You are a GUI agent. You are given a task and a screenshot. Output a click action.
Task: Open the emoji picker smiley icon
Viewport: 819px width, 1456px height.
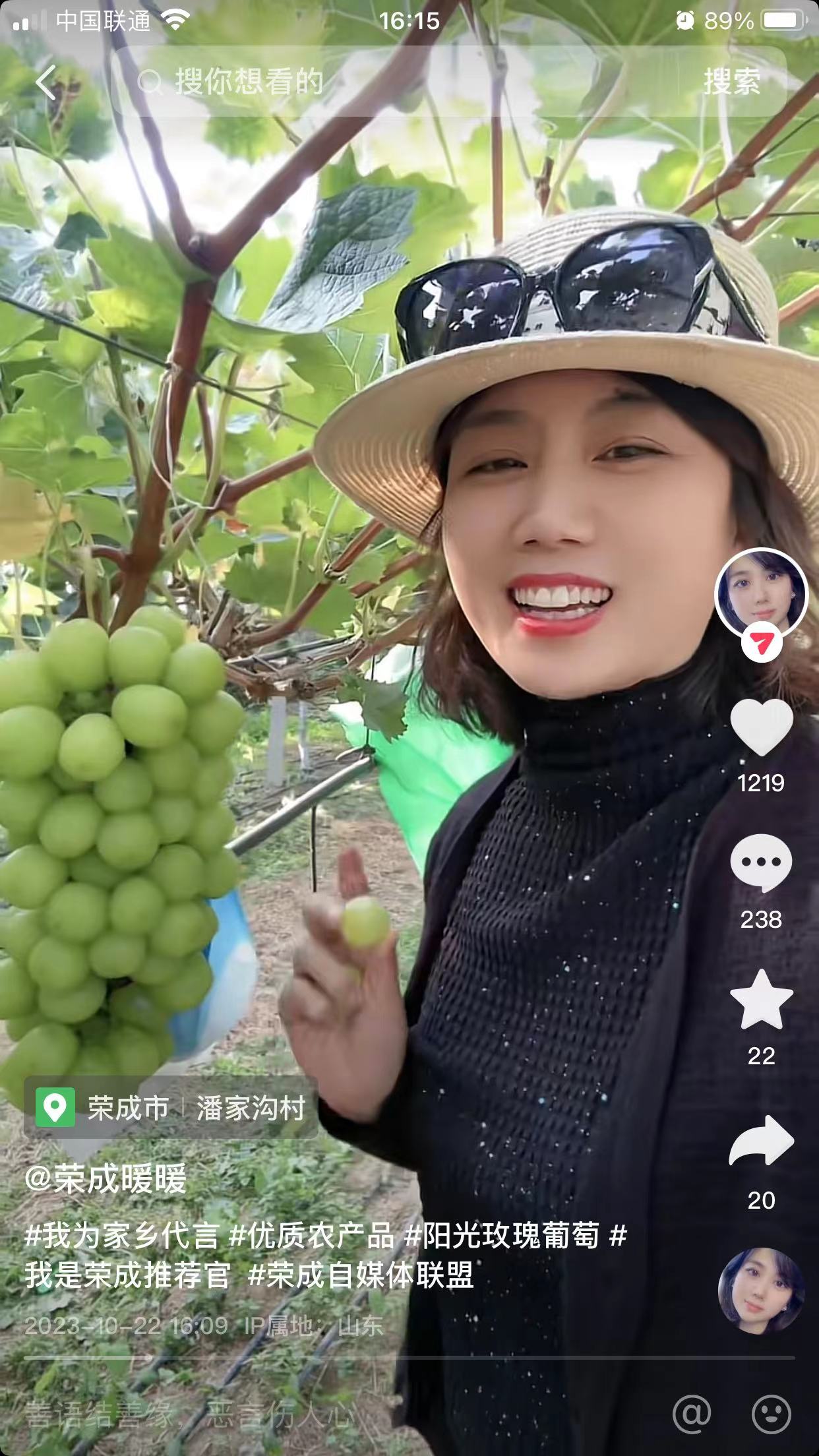pyautogui.click(x=771, y=1414)
